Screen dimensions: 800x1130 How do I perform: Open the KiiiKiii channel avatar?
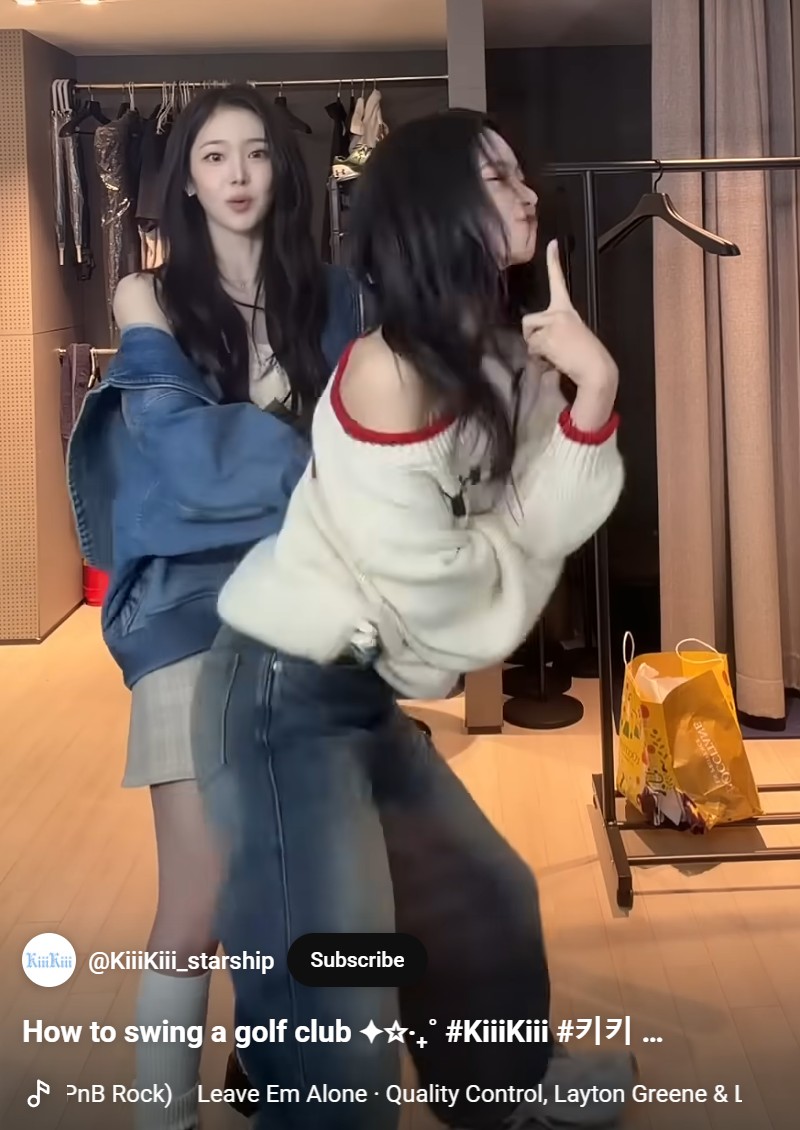click(49, 960)
